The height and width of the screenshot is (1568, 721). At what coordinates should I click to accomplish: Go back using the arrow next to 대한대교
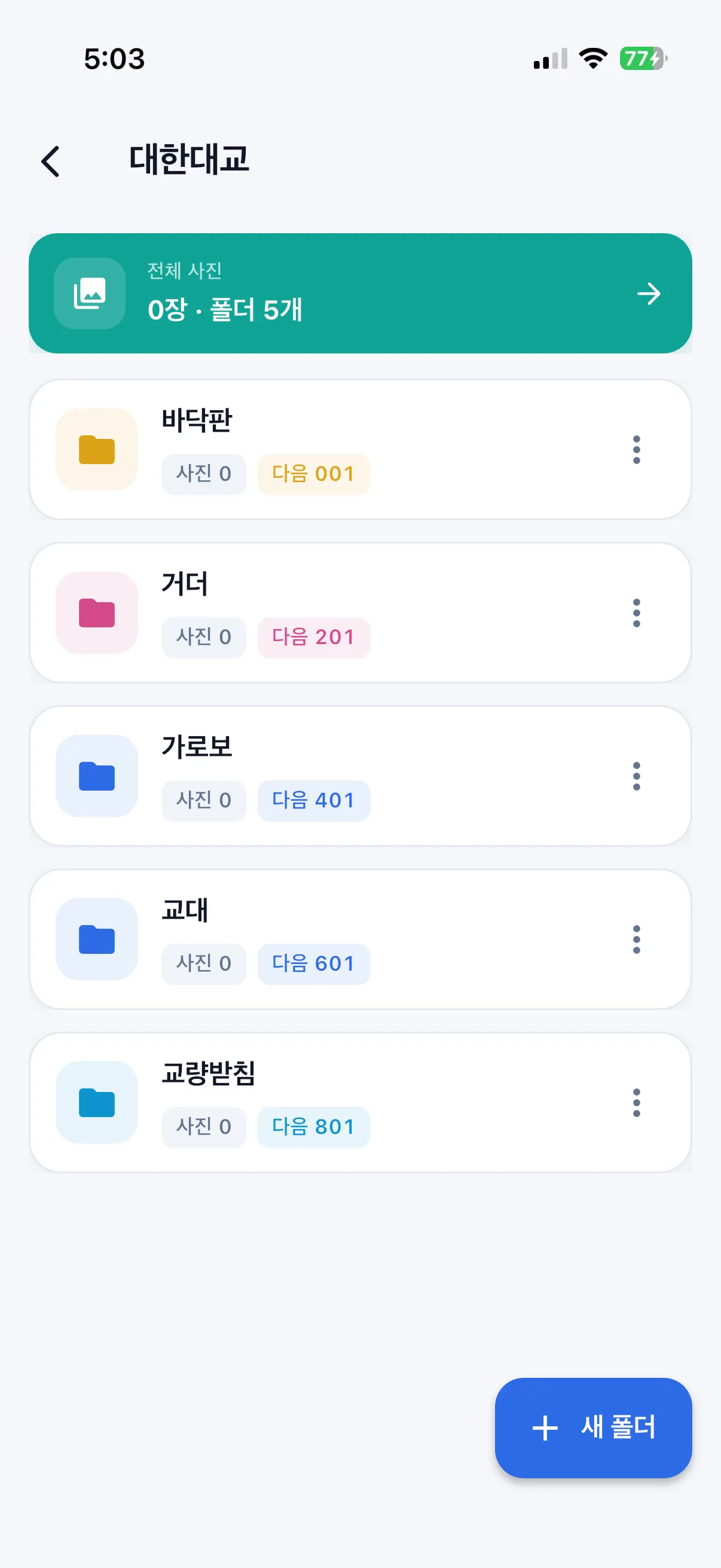pyautogui.click(x=50, y=161)
